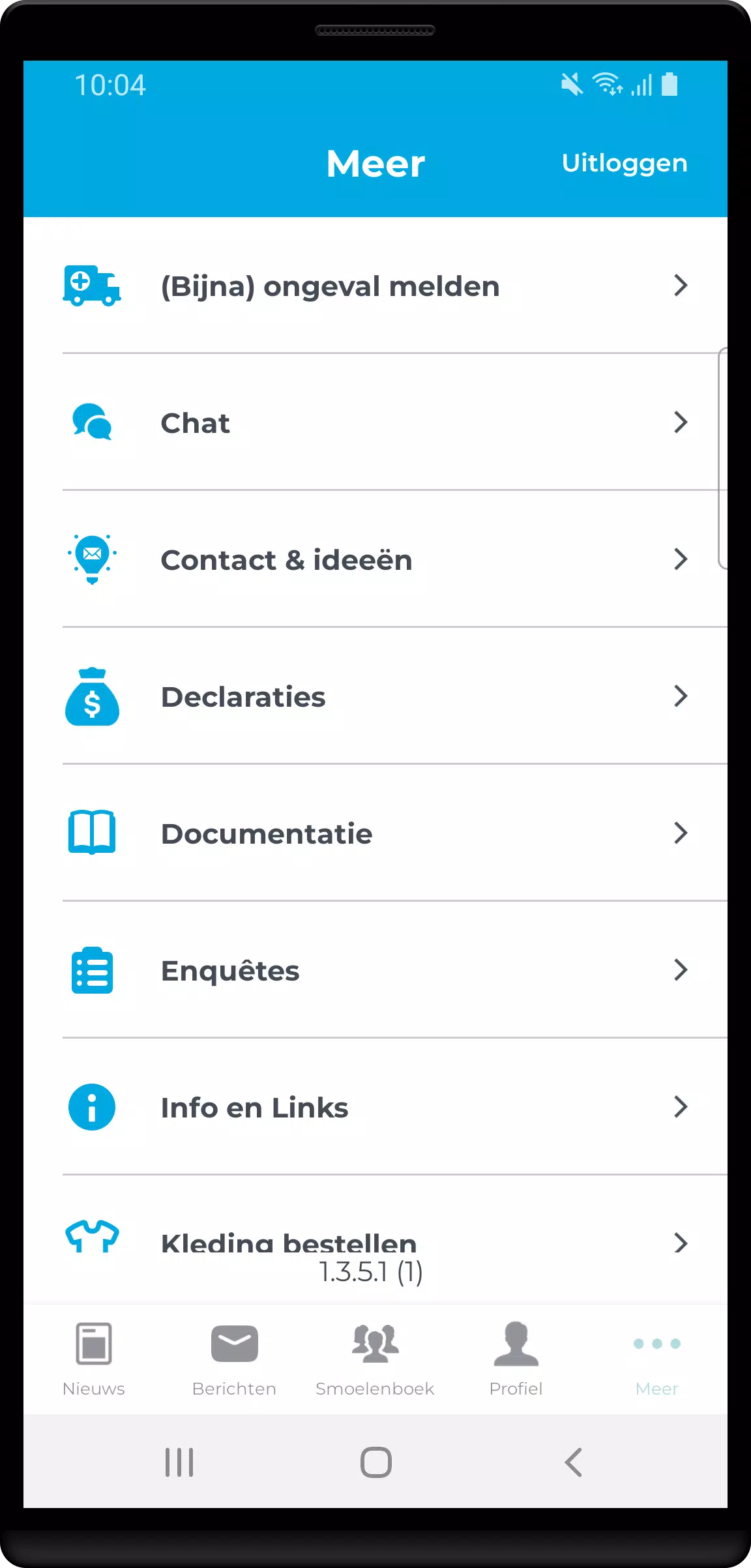Tap the info circle icon
The height and width of the screenshot is (1568, 751).
pos(92,1107)
